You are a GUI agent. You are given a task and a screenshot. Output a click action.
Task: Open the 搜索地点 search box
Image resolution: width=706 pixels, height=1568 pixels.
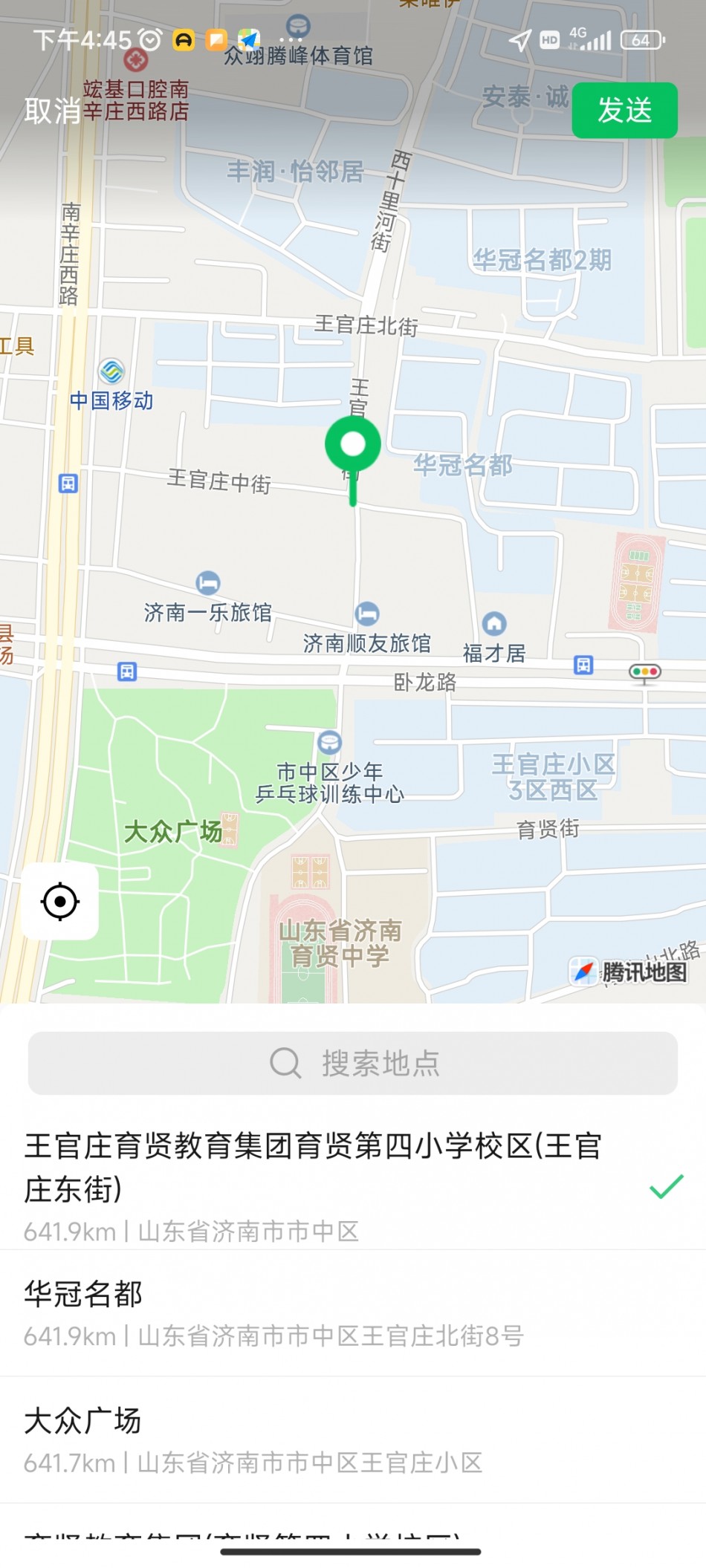pyautogui.click(x=353, y=1063)
